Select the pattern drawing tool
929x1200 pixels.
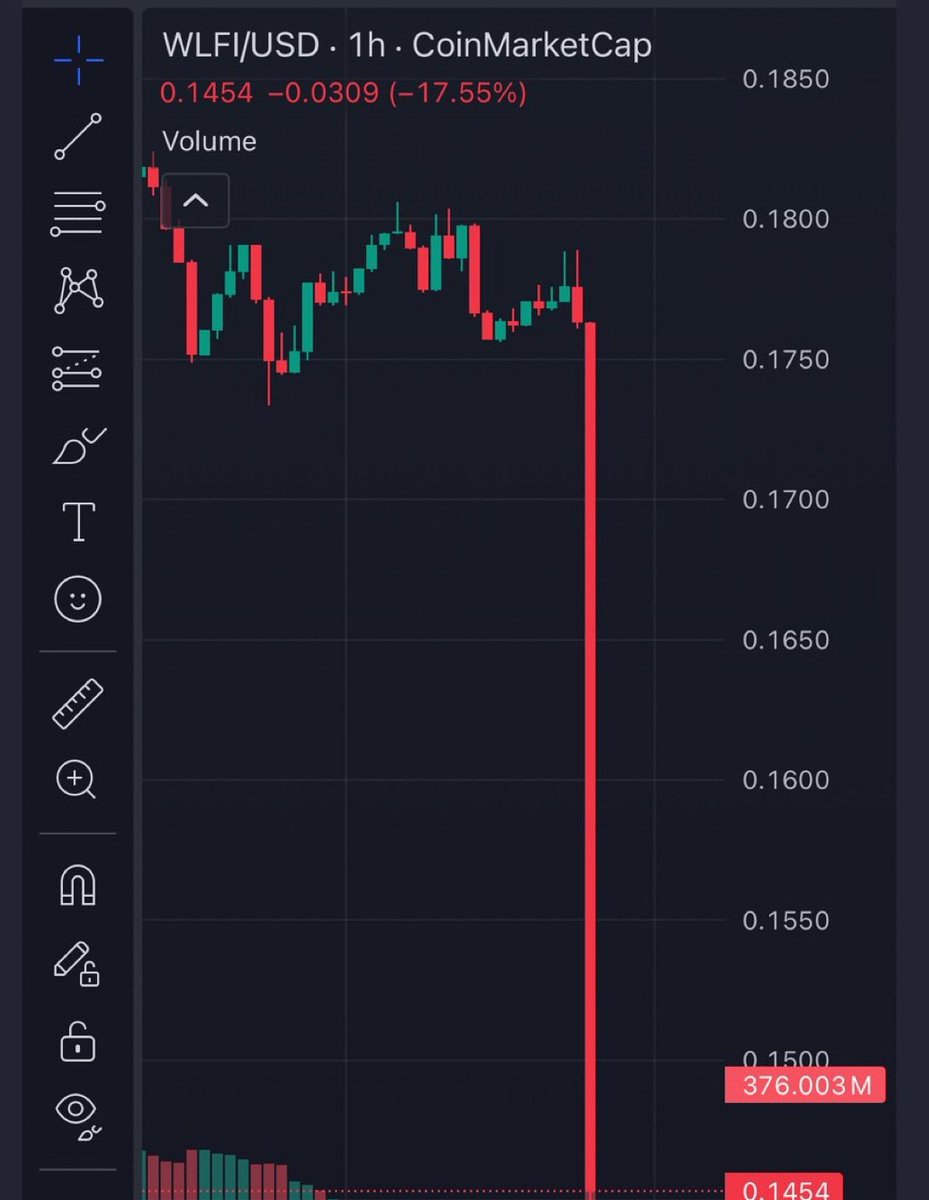[x=78, y=290]
